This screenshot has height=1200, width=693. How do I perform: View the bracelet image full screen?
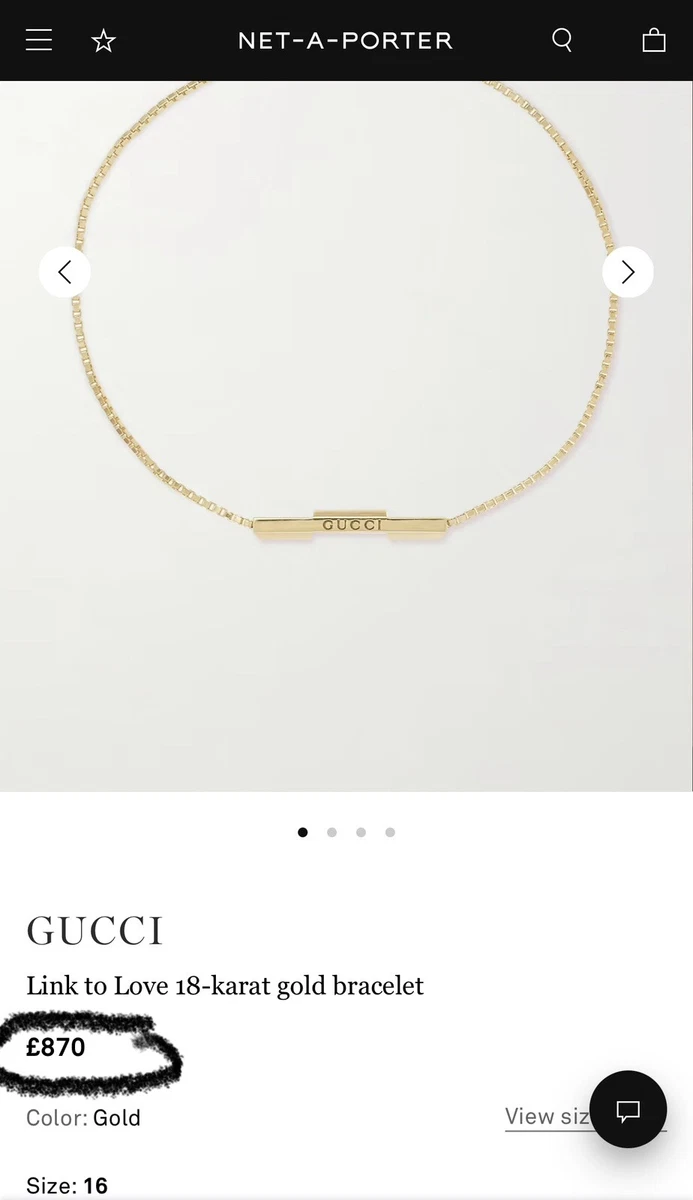click(346, 436)
